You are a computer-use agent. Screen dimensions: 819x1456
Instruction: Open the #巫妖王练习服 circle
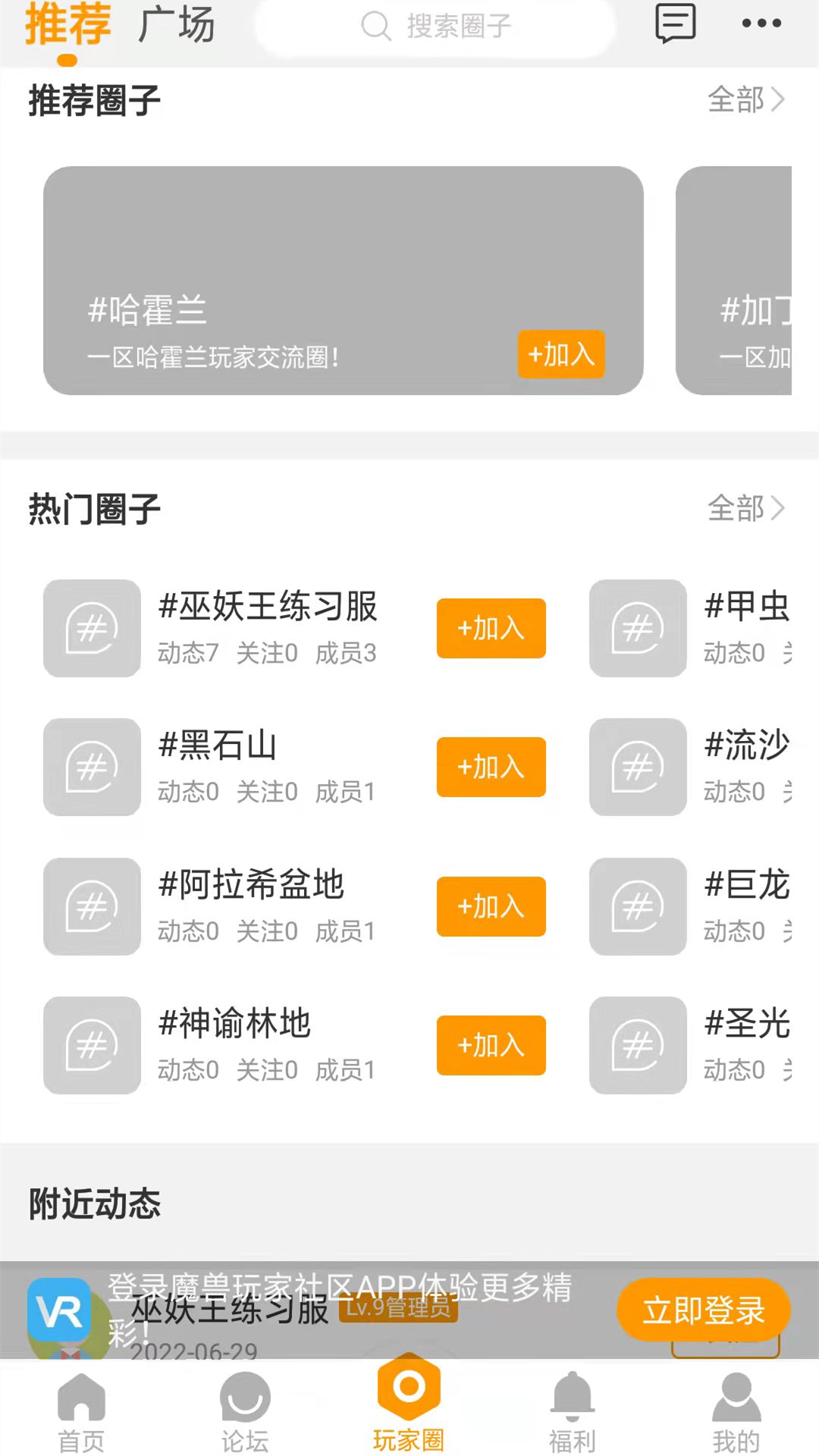[x=267, y=607]
